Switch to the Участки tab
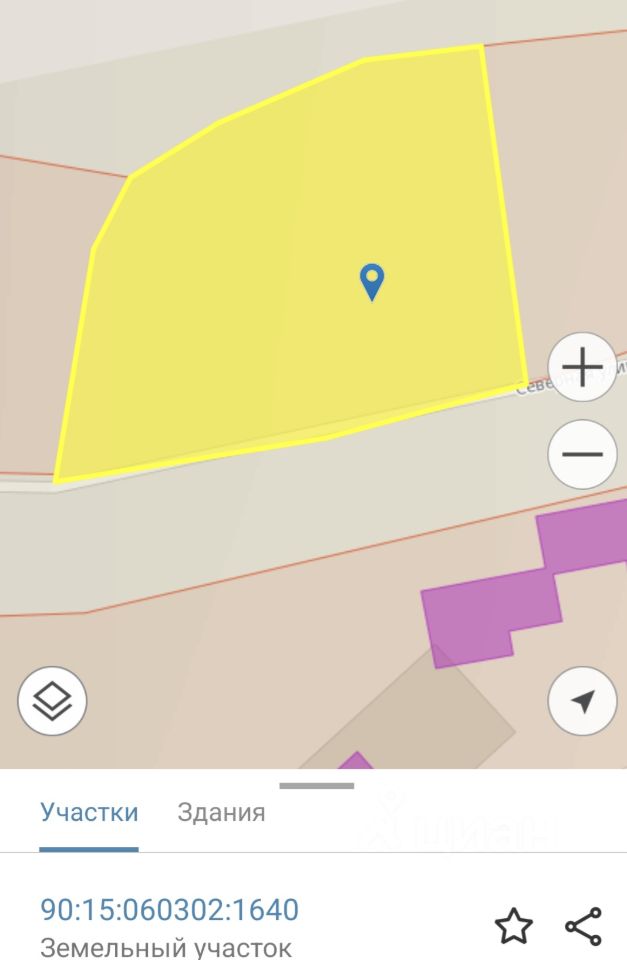This screenshot has width=627, height=960. 89,812
